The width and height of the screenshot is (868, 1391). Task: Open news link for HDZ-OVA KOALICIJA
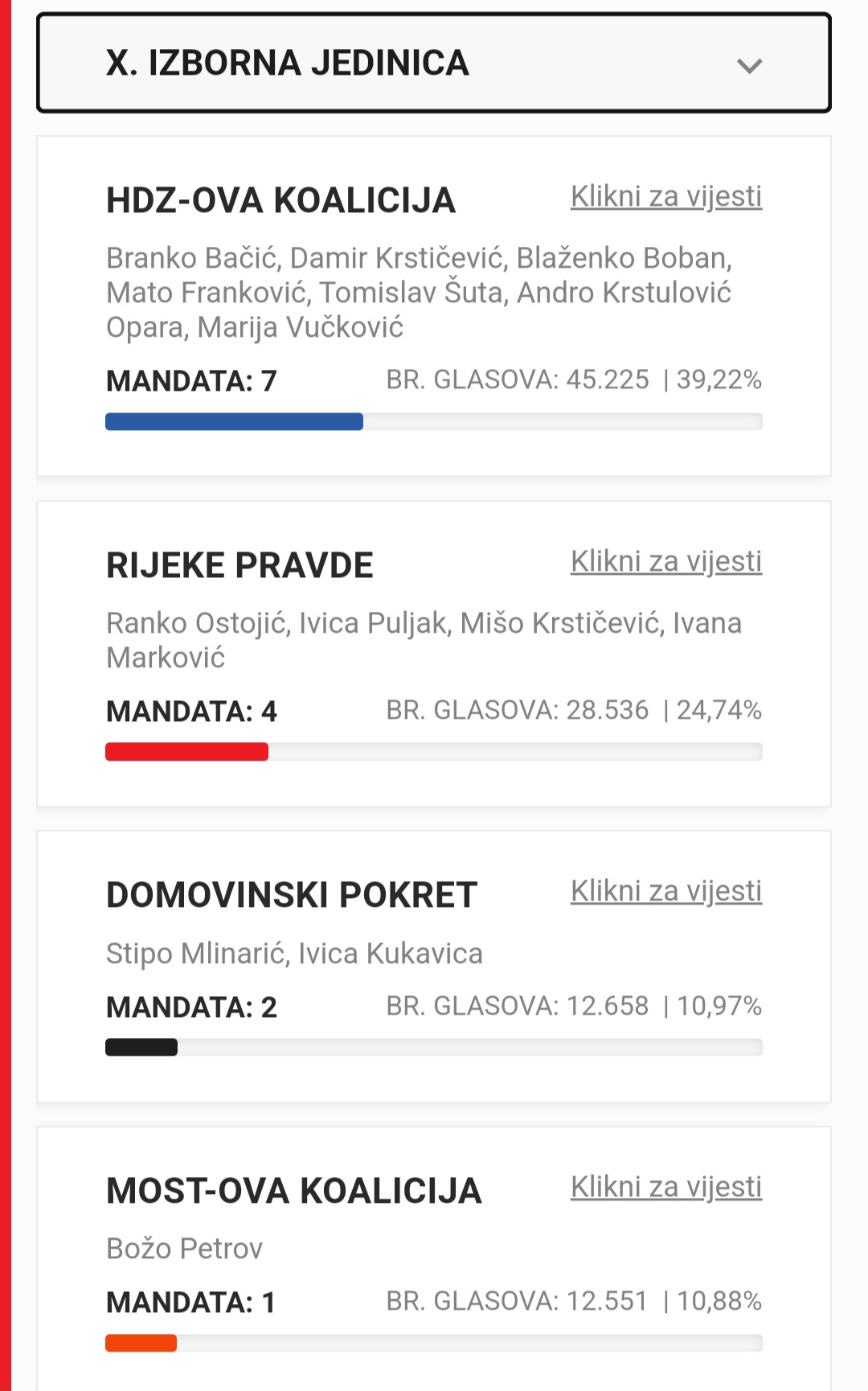click(666, 196)
